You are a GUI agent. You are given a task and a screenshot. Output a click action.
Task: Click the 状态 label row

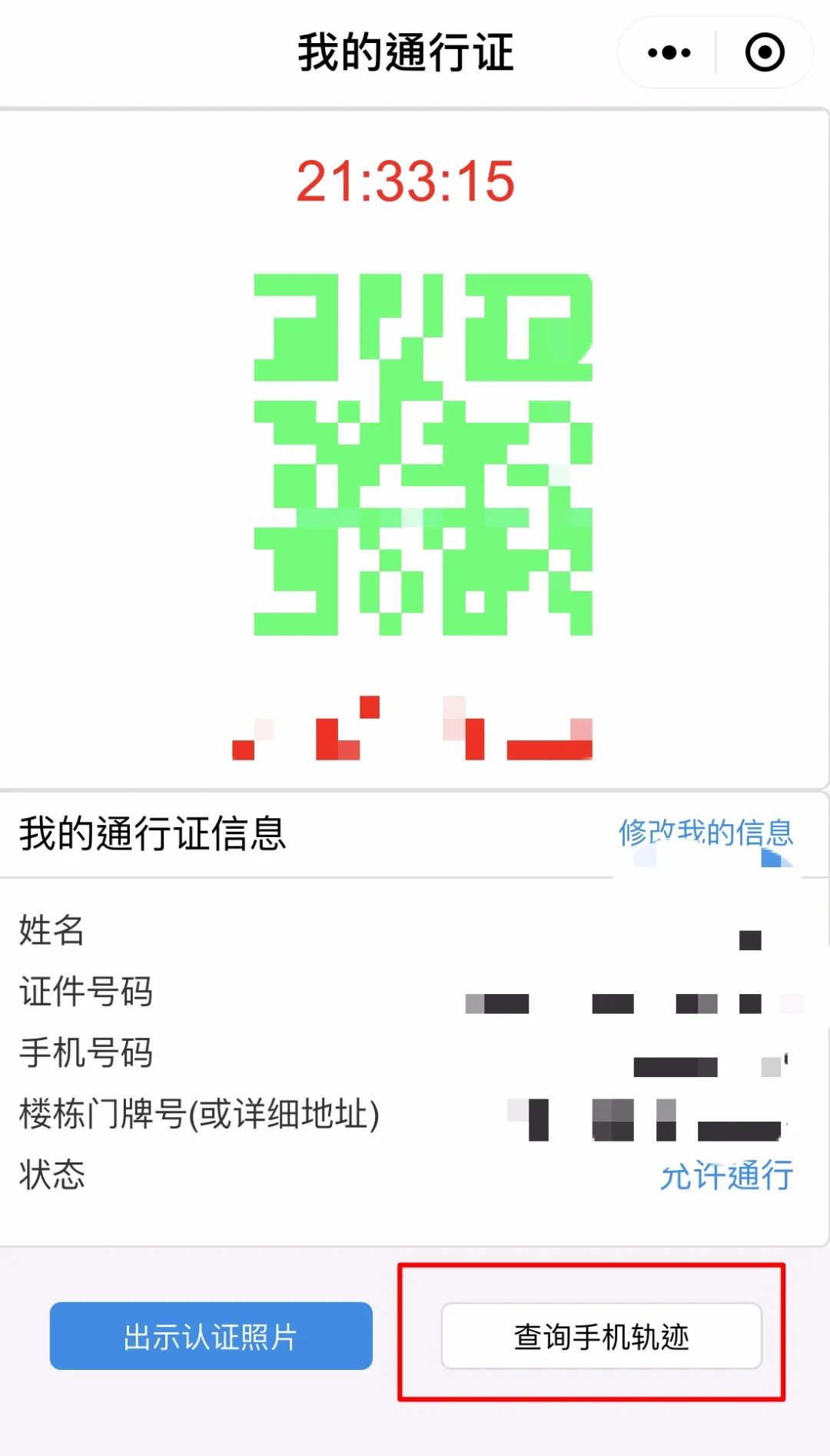pyautogui.click(x=51, y=1175)
